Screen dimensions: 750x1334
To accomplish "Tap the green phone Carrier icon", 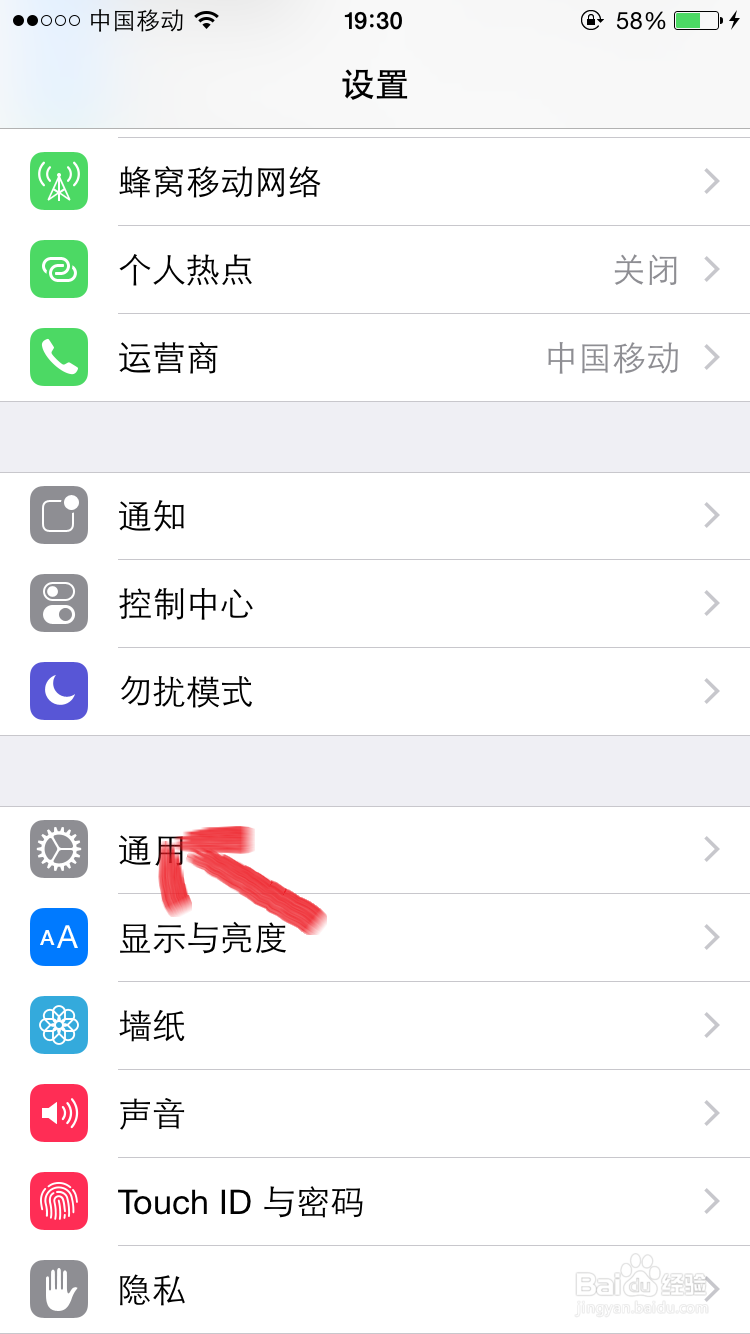I will pos(58,357).
